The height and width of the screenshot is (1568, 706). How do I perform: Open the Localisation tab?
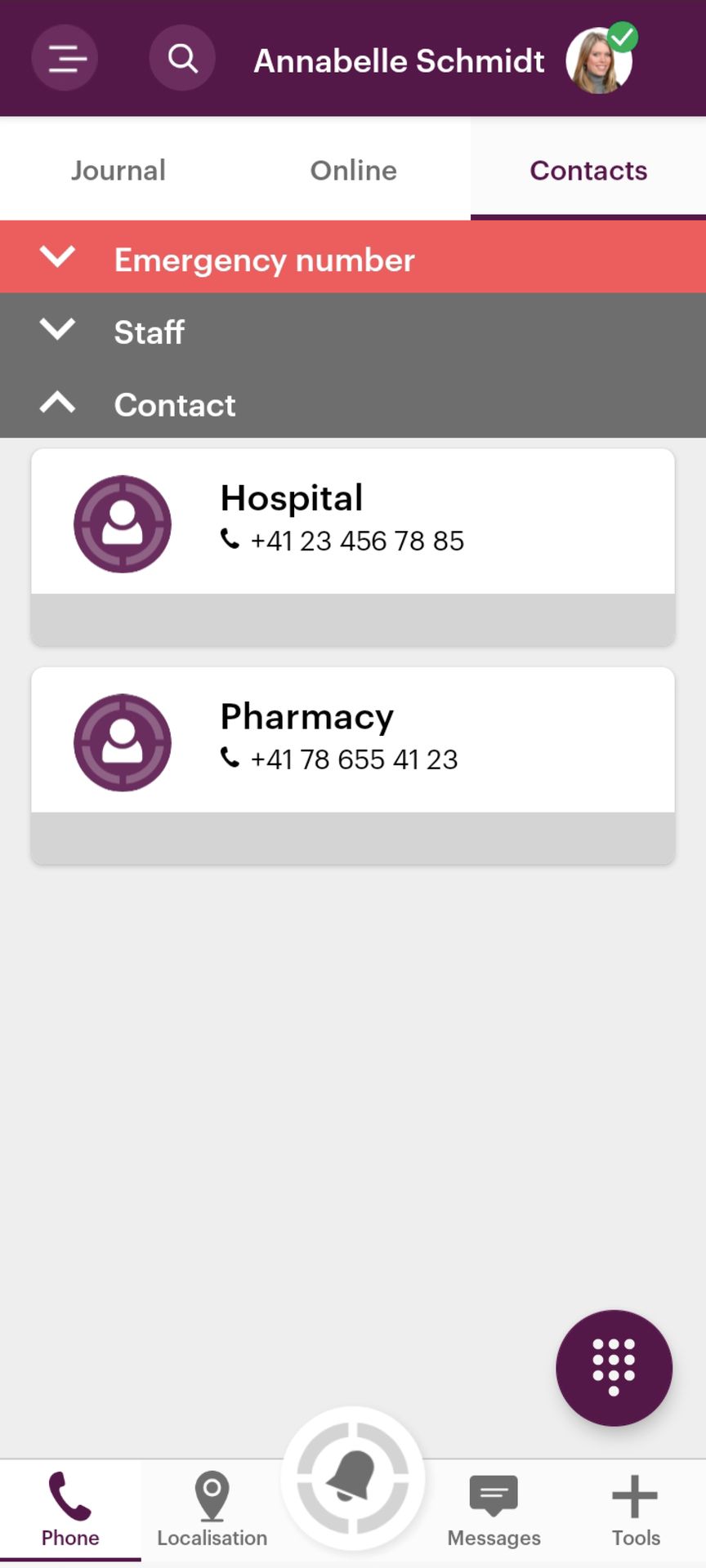click(212, 1509)
